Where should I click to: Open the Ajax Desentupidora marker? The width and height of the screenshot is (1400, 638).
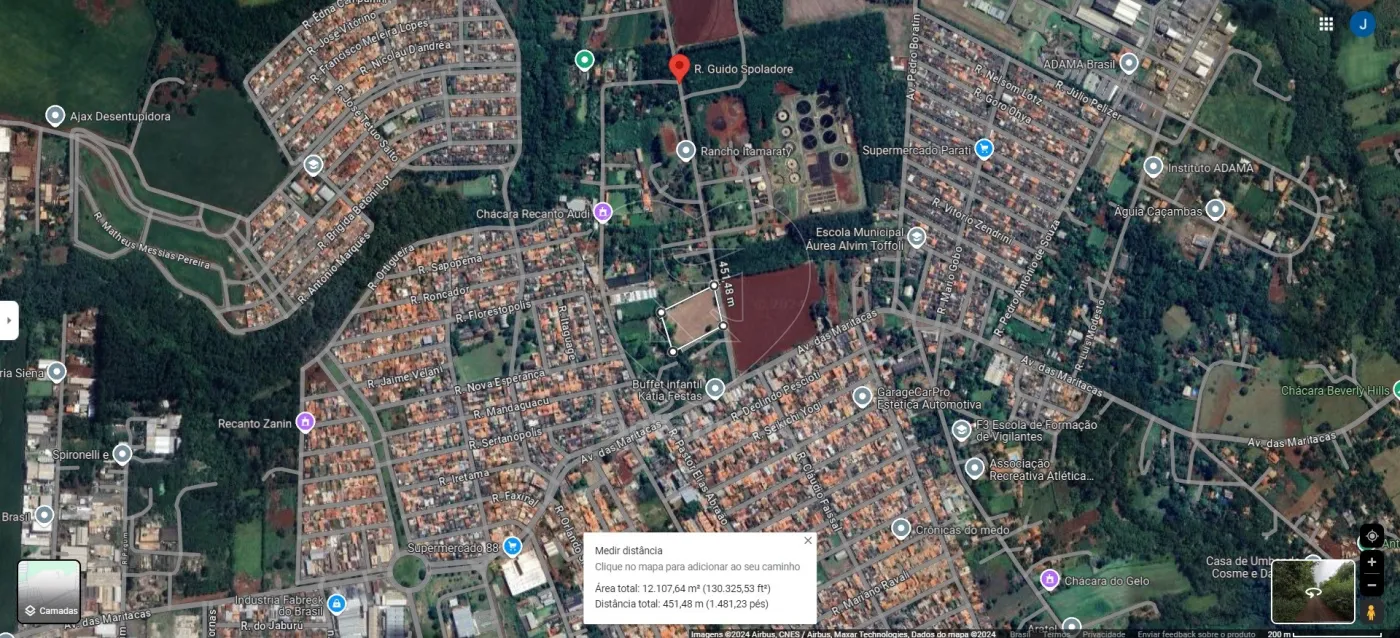(55, 116)
